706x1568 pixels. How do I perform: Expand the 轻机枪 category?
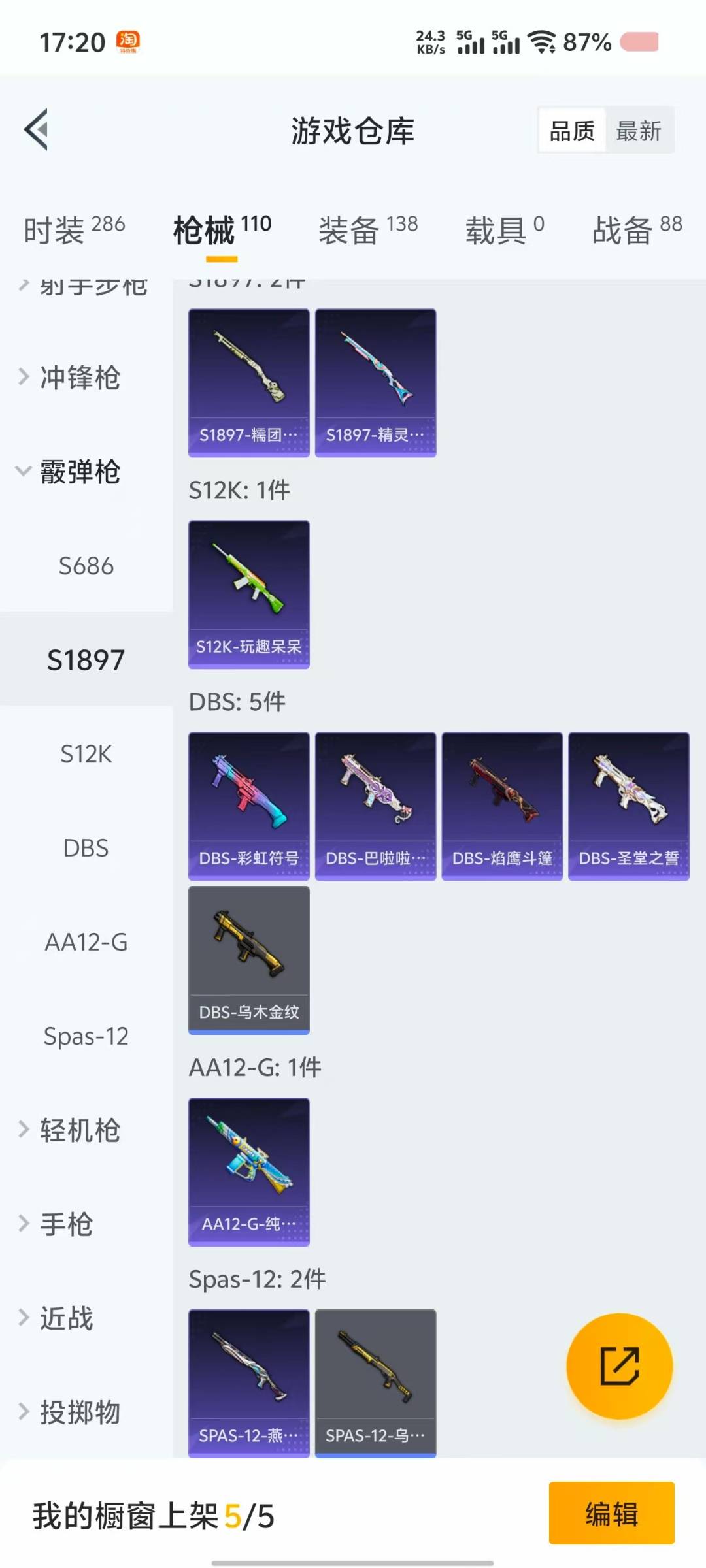(x=70, y=1130)
